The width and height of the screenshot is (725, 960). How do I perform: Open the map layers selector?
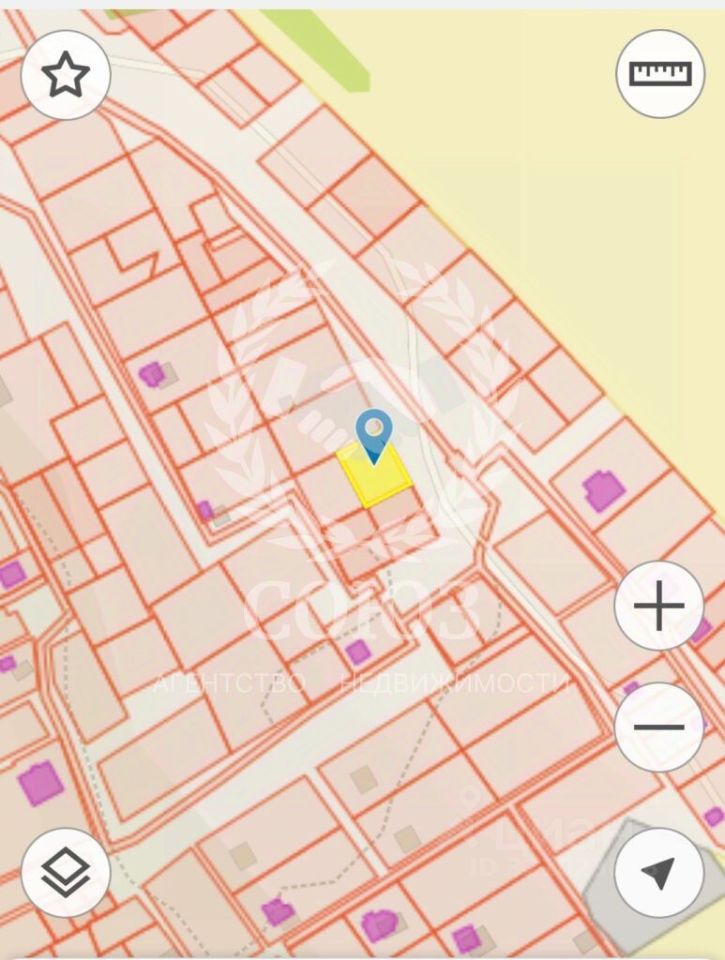[65, 872]
